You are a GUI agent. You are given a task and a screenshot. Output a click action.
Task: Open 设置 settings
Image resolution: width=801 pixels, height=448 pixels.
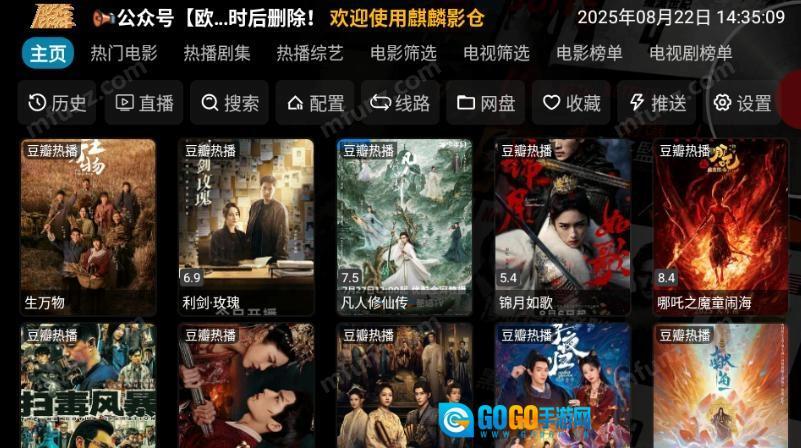pyautogui.click(x=742, y=103)
